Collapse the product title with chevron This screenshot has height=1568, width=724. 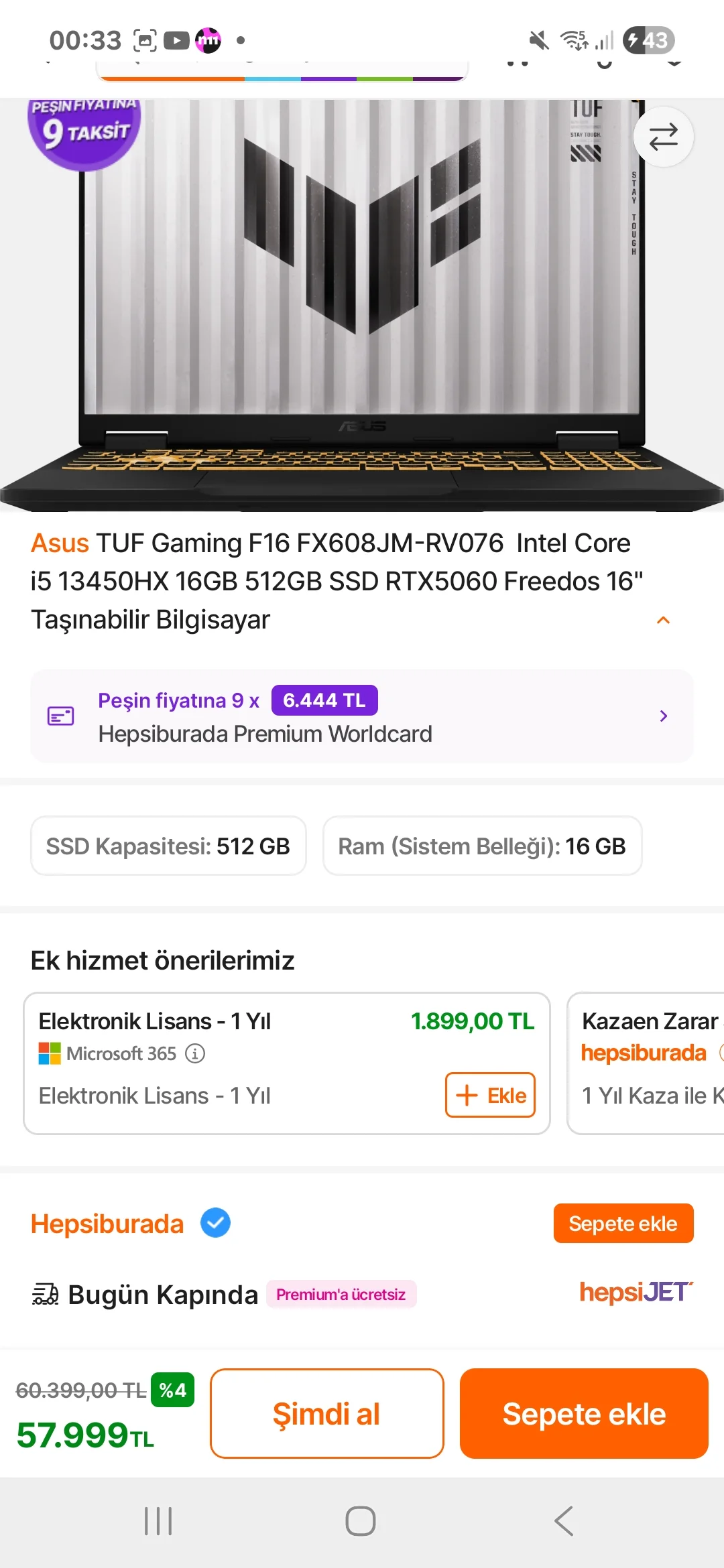pos(663,620)
